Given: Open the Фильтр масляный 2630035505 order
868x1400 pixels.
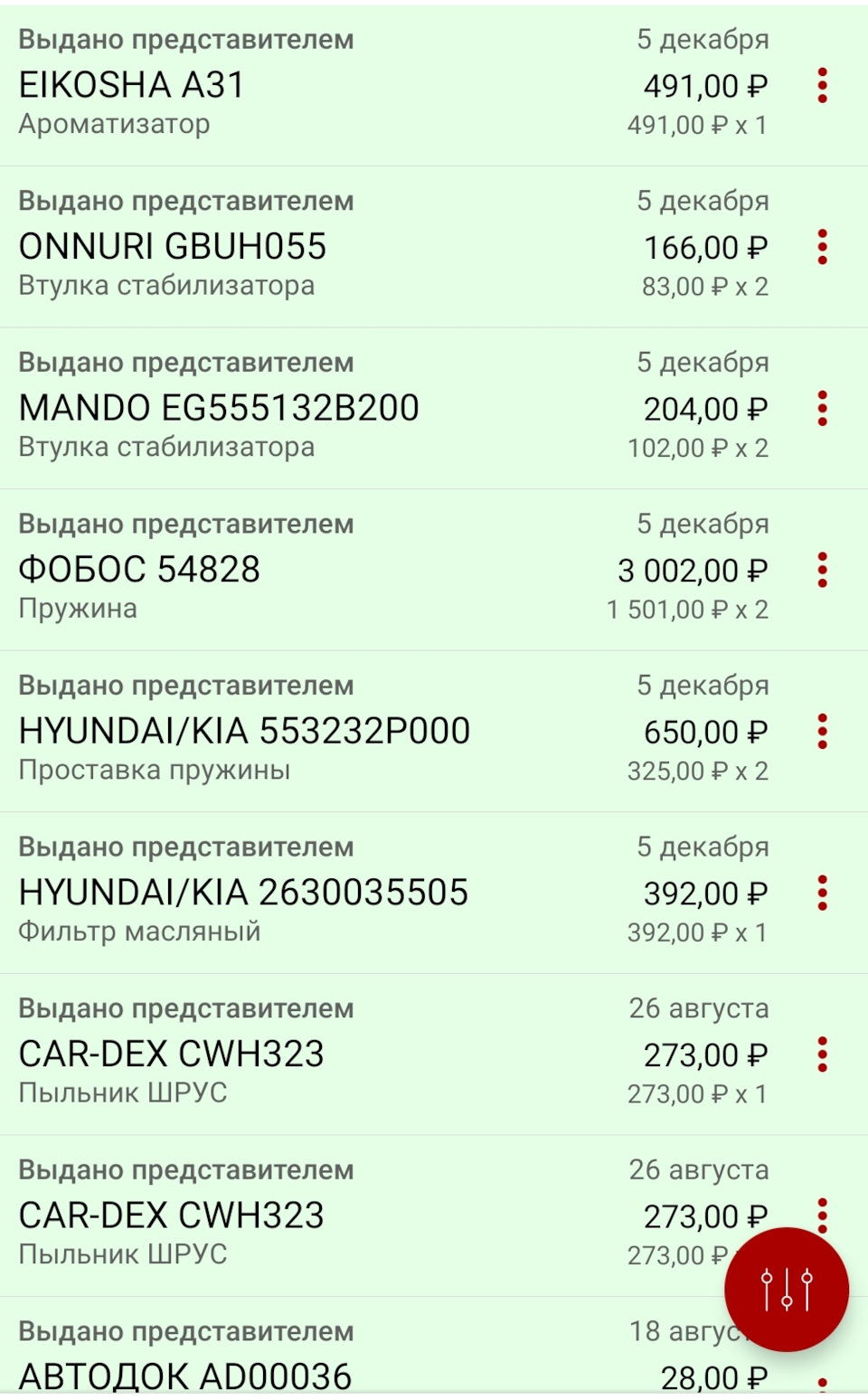Looking at the screenshot, I should [362, 893].
